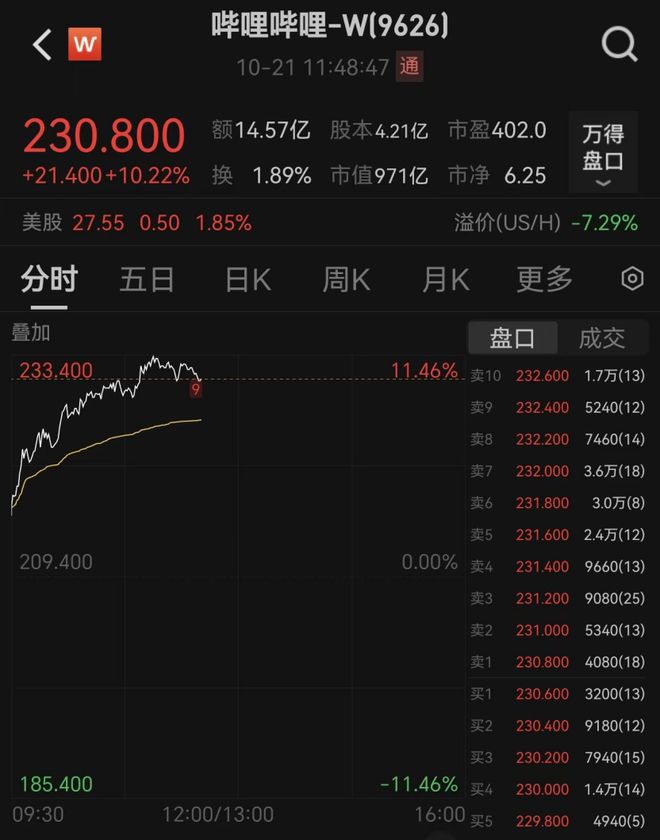Switch to the 盘口 order book
Image resolution: width=660 pixels, height=840 pixels.
512,338
